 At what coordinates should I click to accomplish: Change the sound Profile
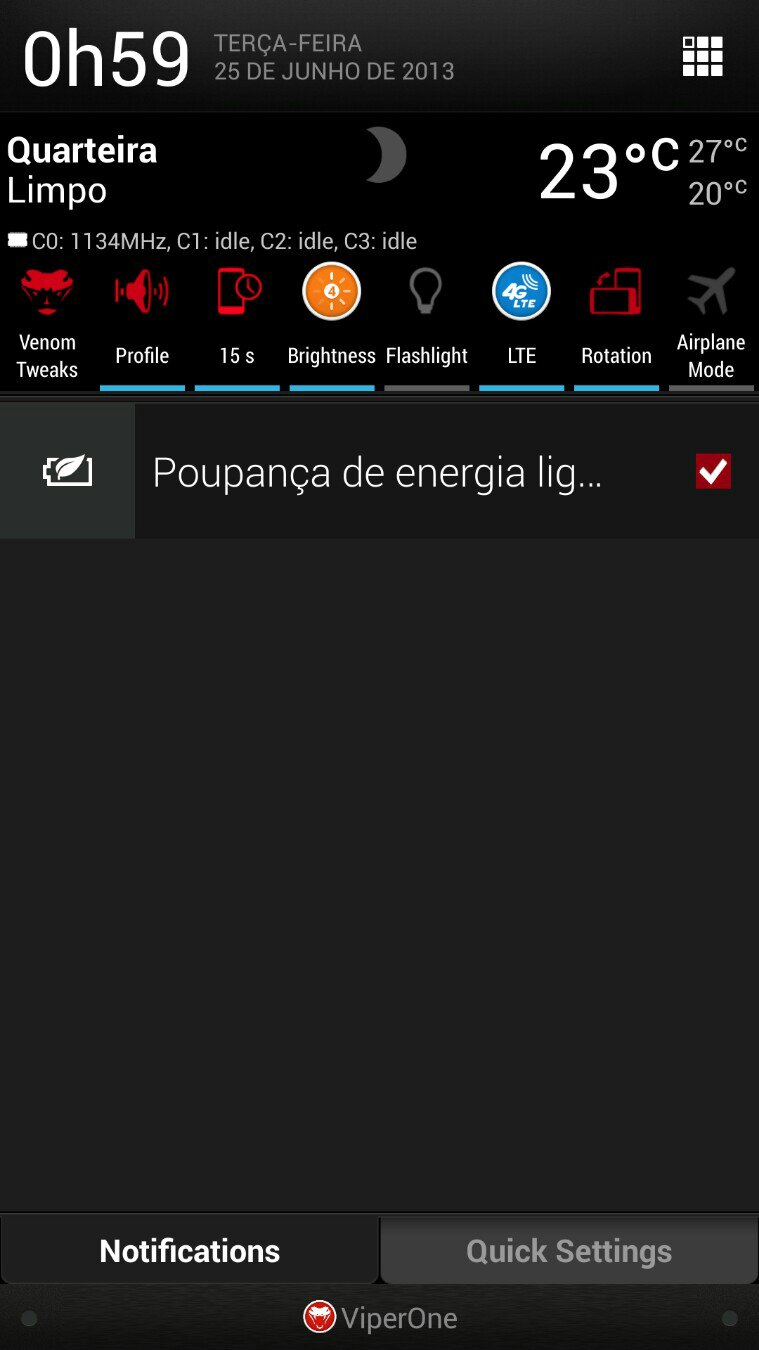(x=142, y=324)
